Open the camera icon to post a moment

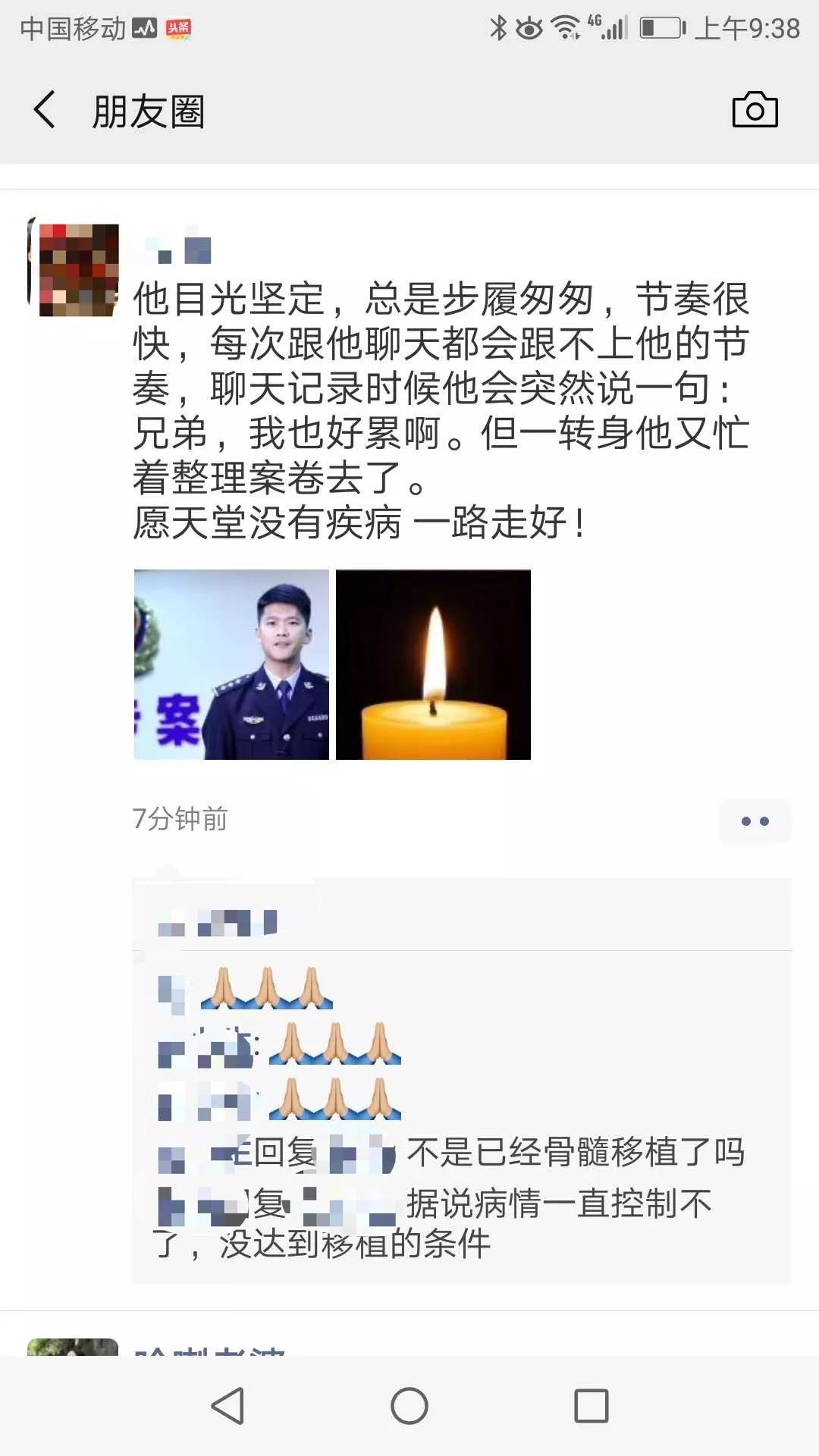click(755, 110)
